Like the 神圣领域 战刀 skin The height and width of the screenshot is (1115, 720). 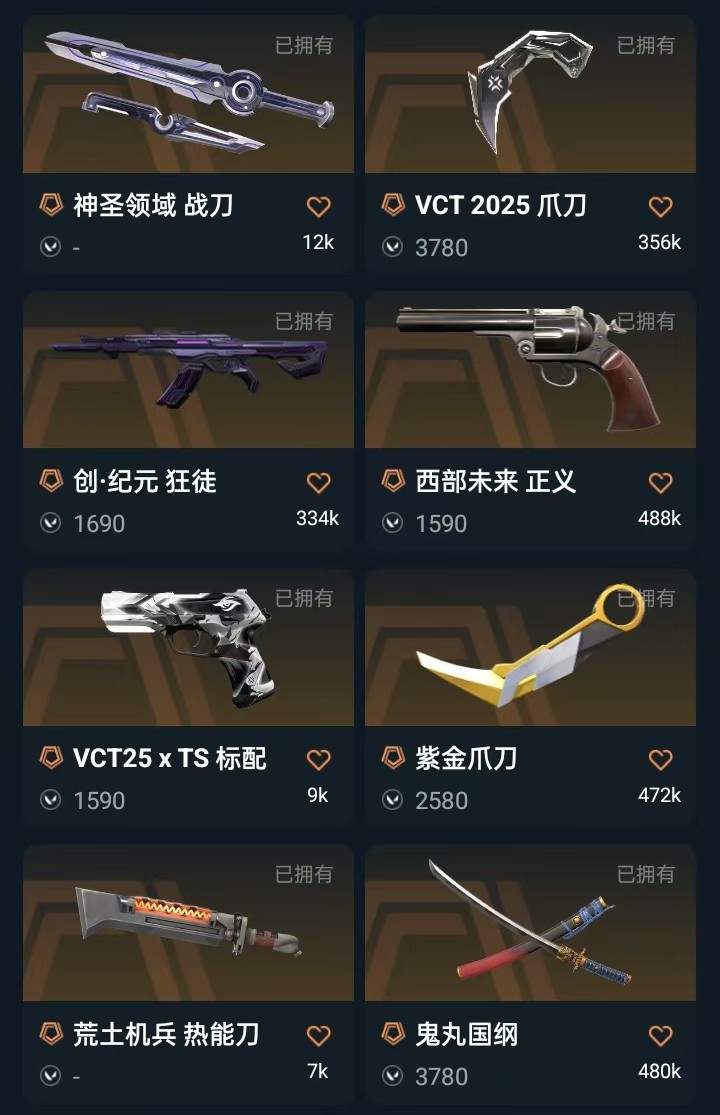tap(318, 207)
